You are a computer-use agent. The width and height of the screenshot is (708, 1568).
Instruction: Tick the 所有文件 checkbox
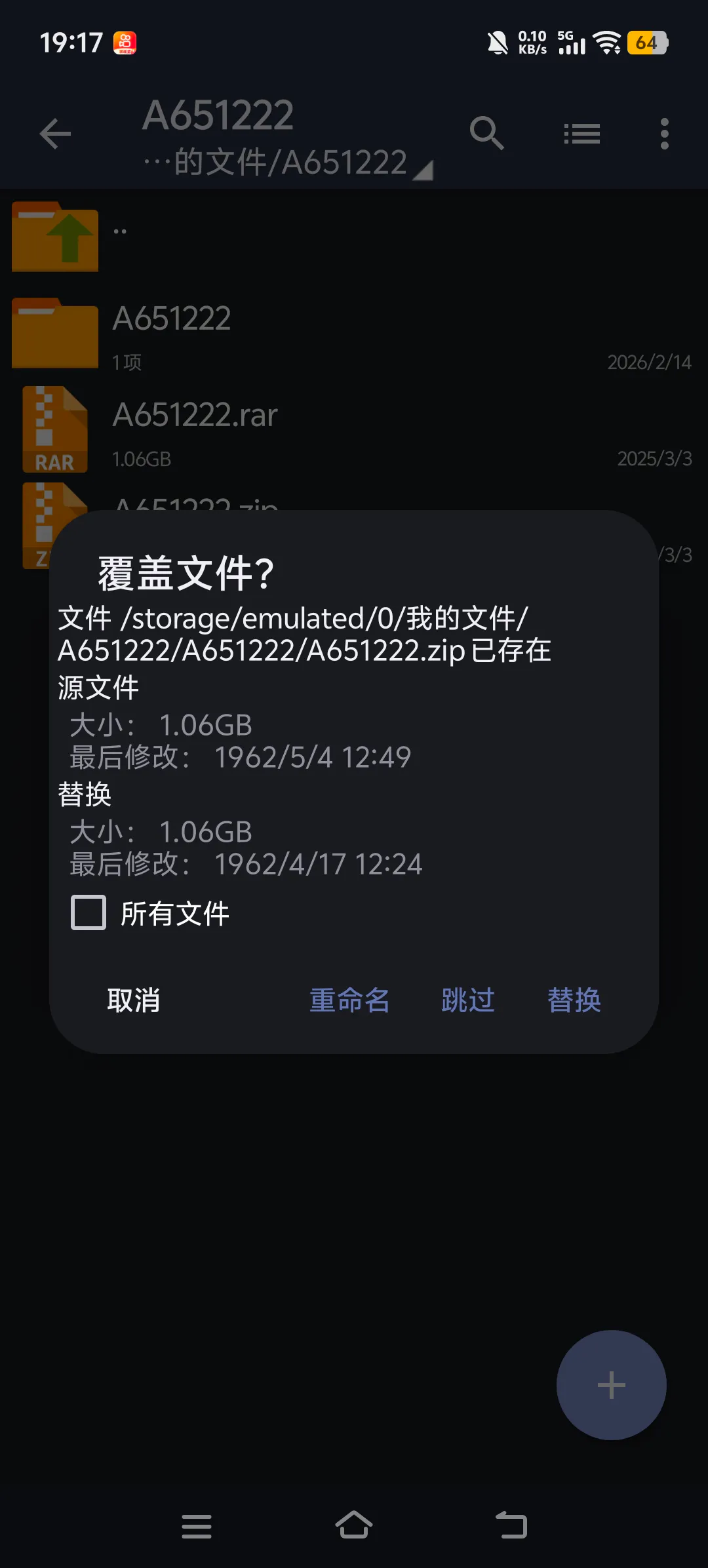[x=88, y=912]
